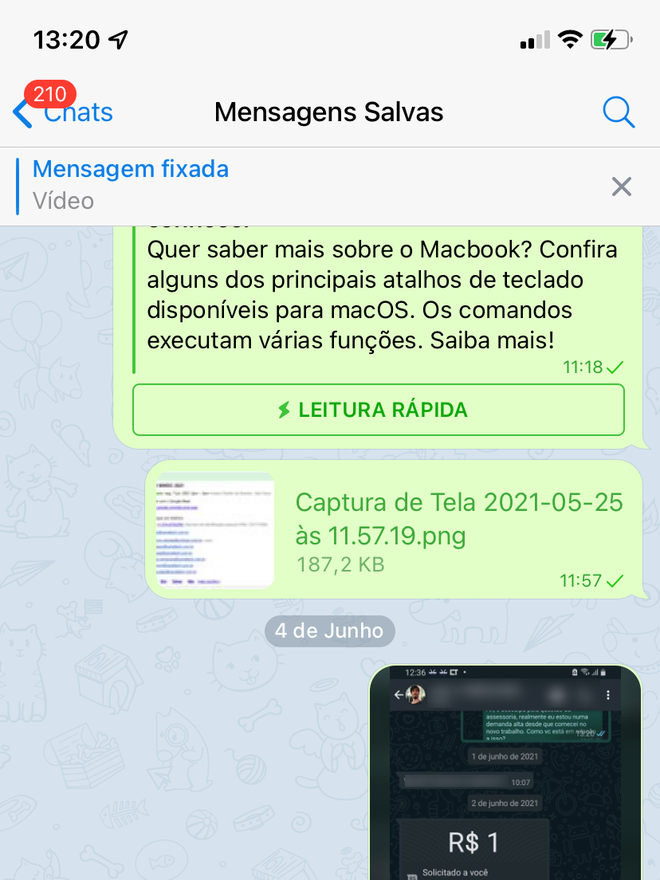Screen dimensions: 660x880
Task: Tap the Leitura Rápida button
Action: pos(378,410)
